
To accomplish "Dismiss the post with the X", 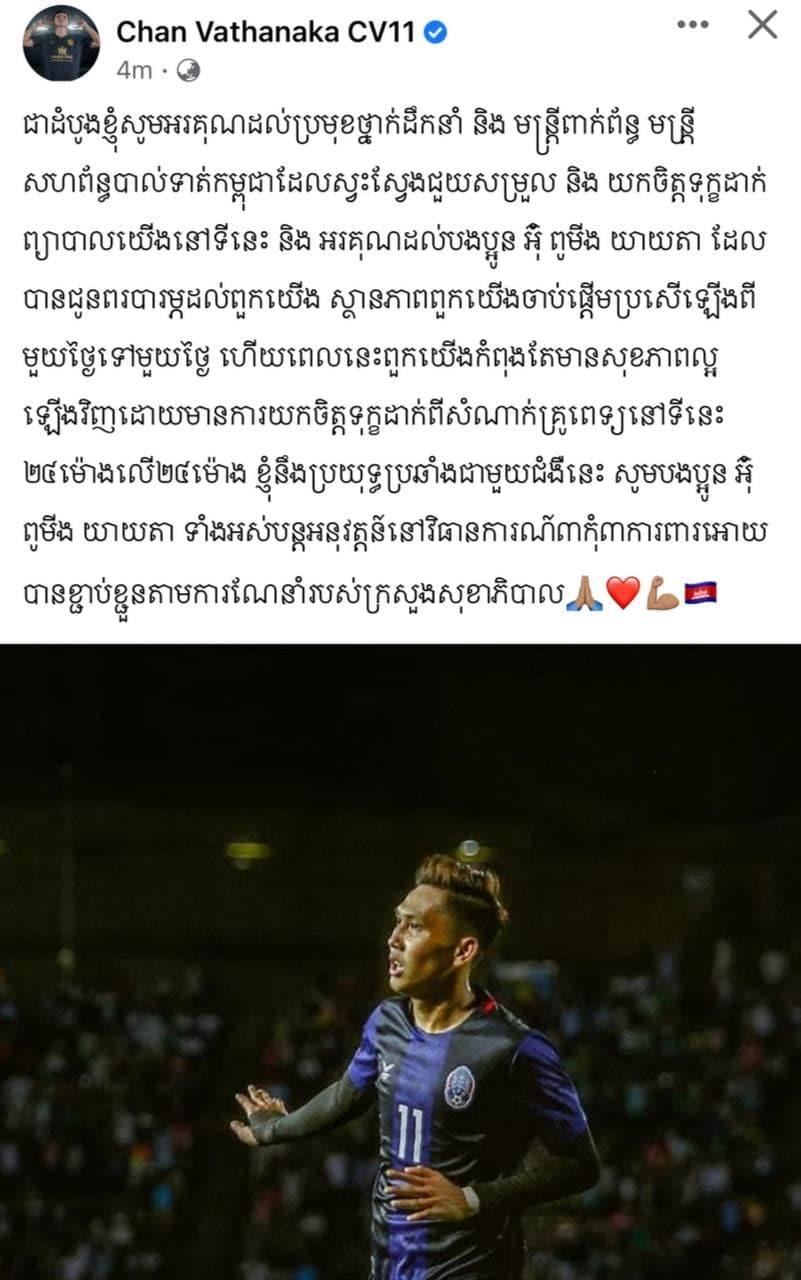I will point(762,25).
